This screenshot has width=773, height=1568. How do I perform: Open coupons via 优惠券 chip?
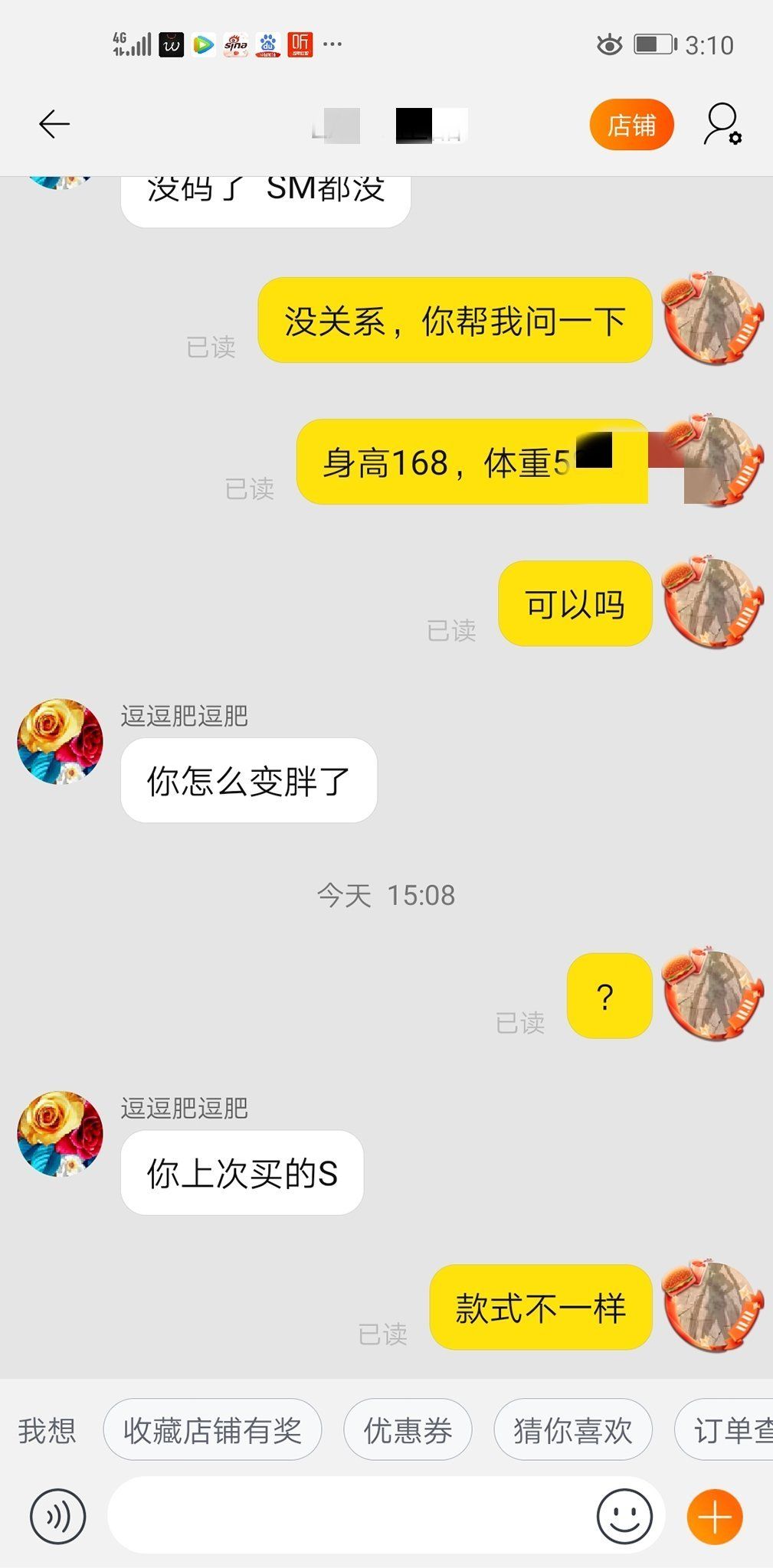(x=407, y=1429)
